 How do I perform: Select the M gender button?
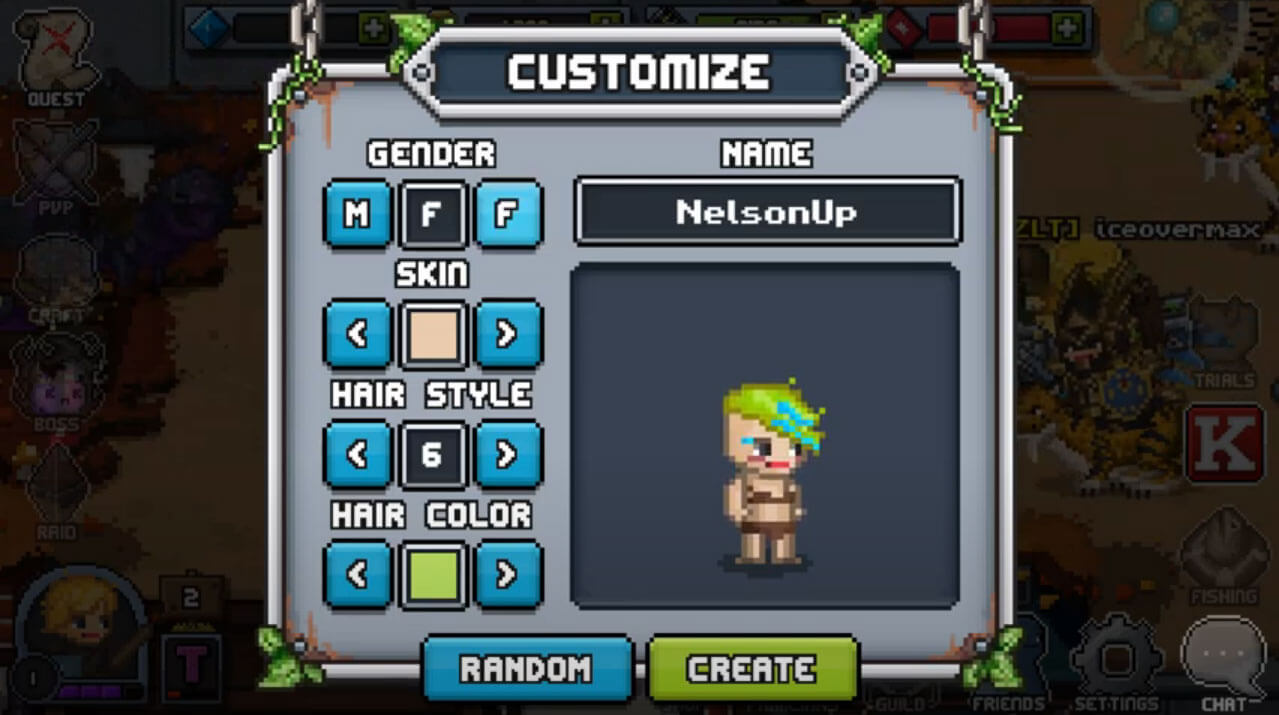click(x=357, y=214)
